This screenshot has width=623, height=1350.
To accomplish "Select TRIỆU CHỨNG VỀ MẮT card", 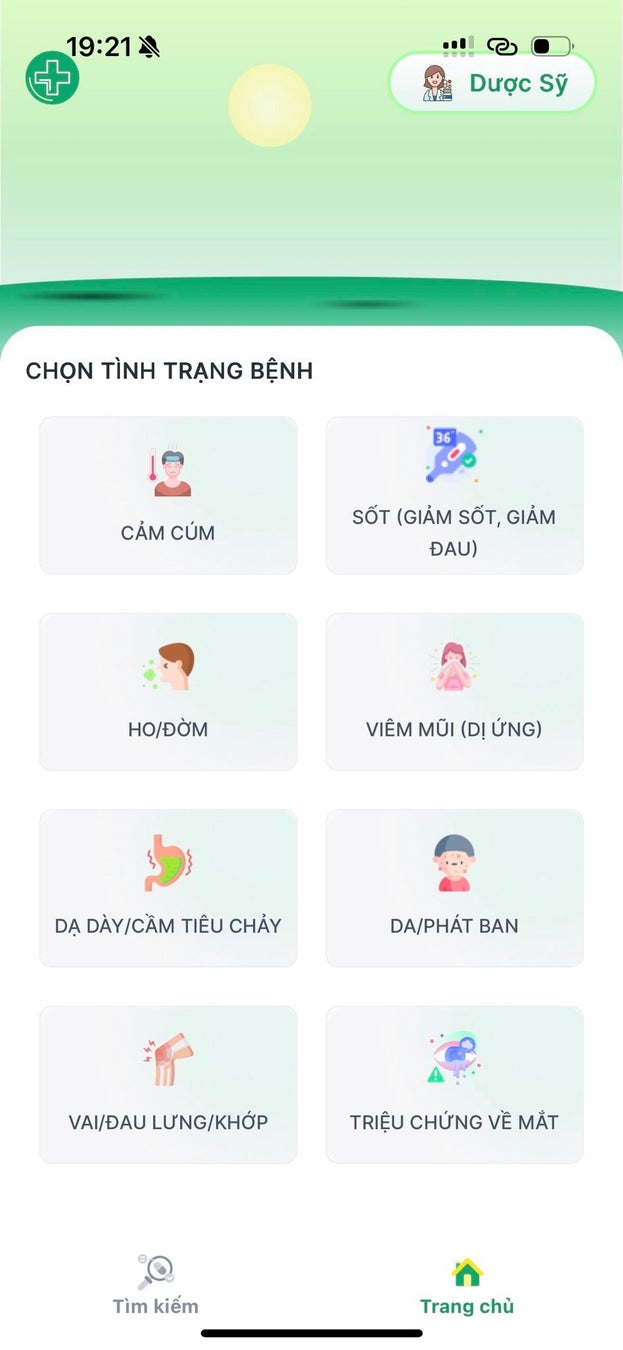I will [454, 1085].
